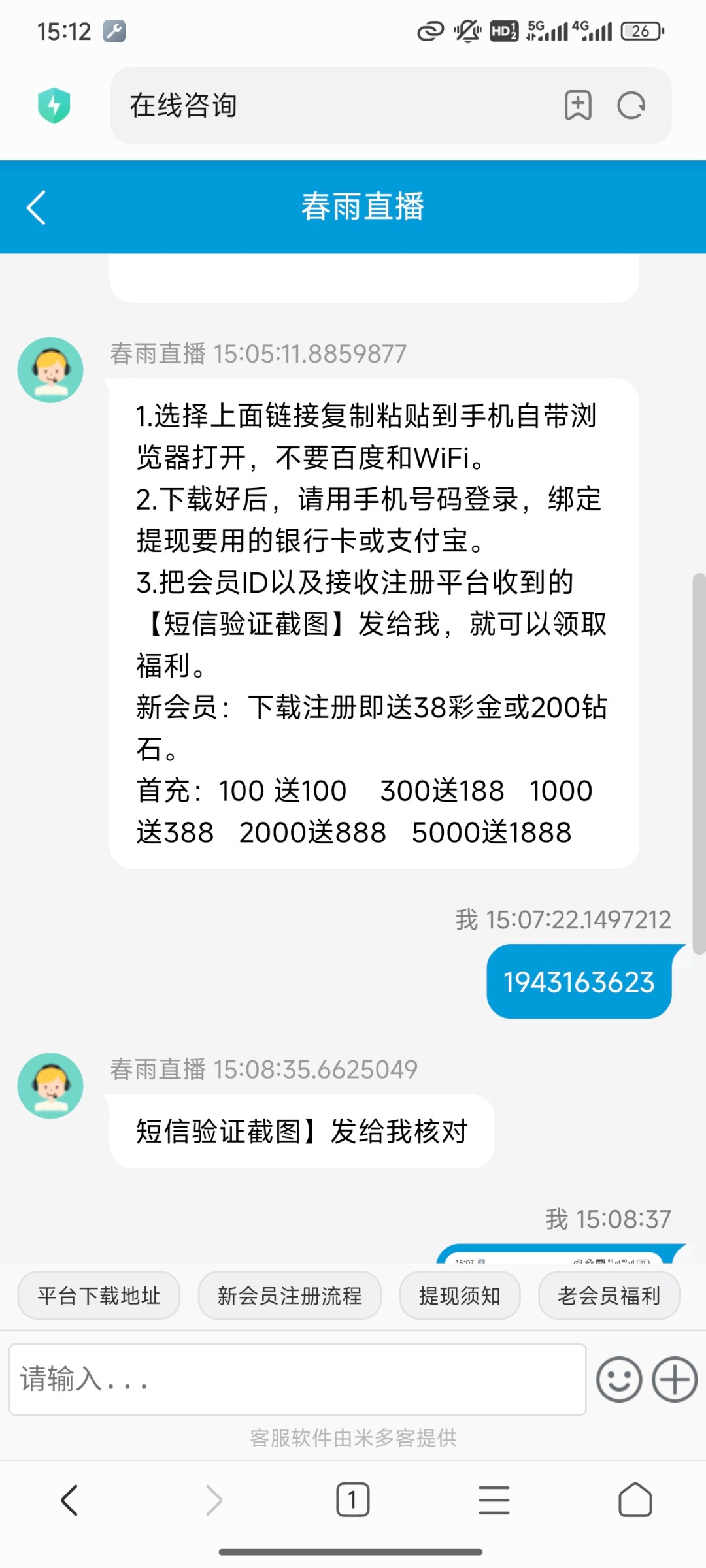Tap the 在线咨询 address bar
The width and height of the screenshot is (706, 1568).
click(x=327, y=105)
